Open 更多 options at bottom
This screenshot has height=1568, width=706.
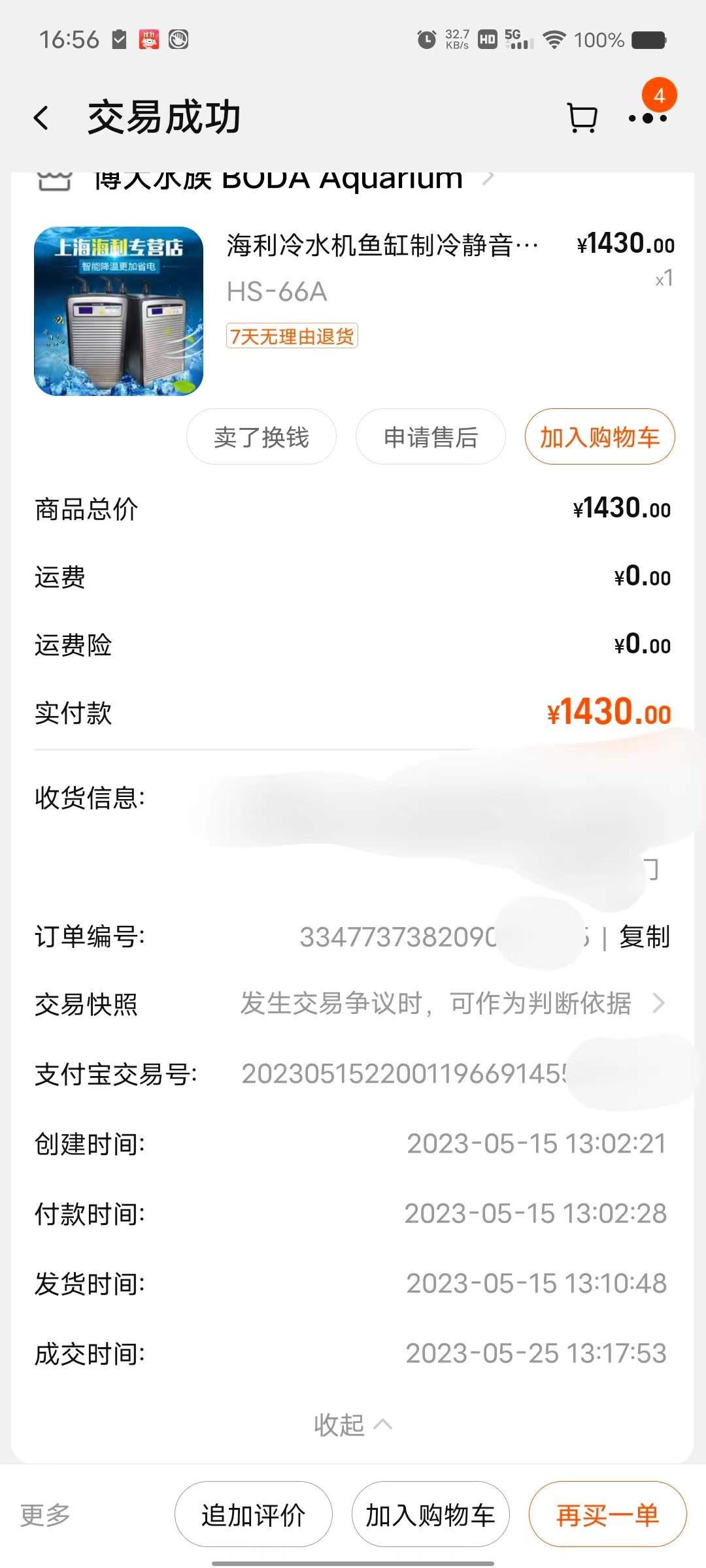pos(45,1514)
